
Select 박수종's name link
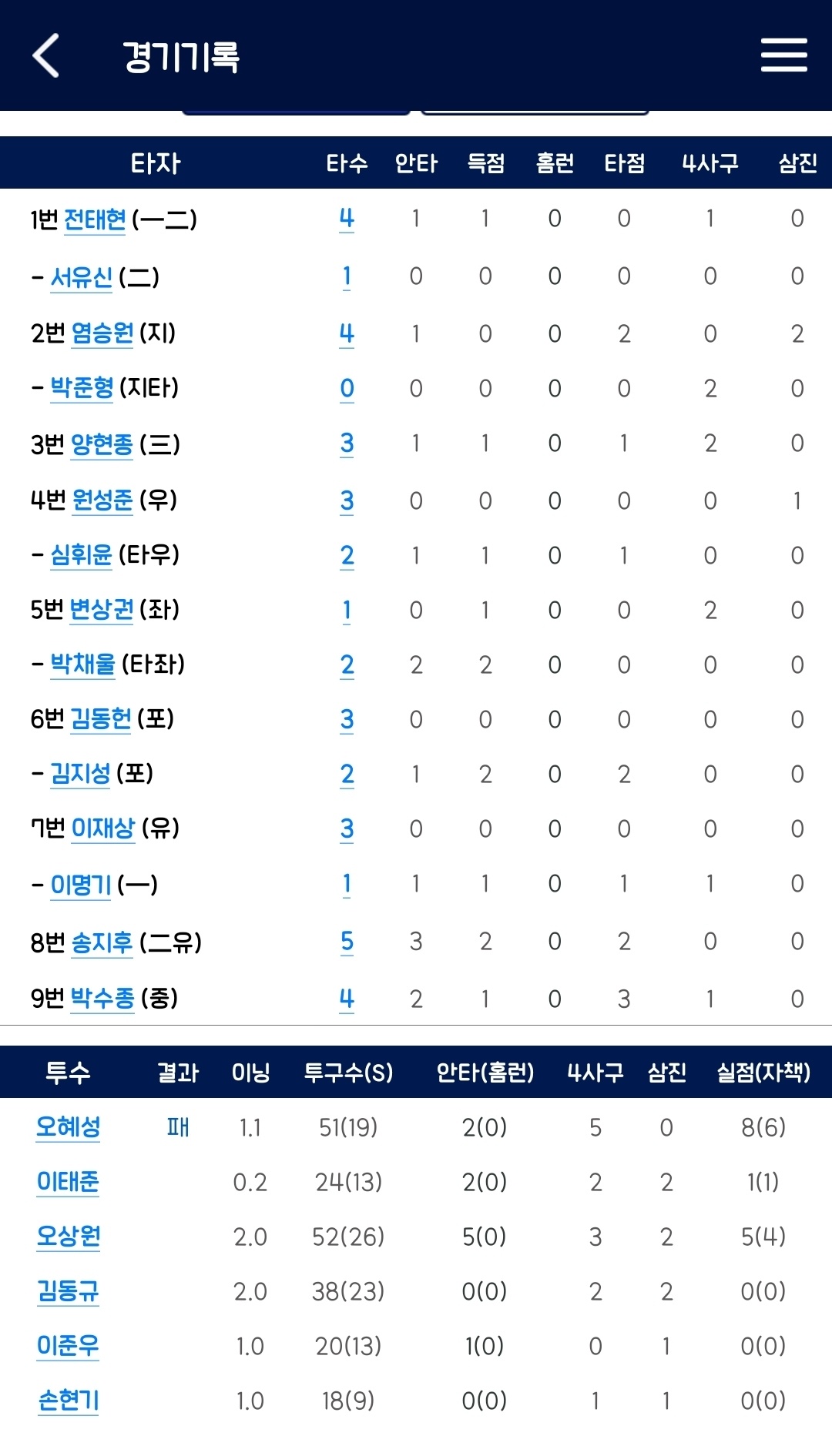(102, 999)
